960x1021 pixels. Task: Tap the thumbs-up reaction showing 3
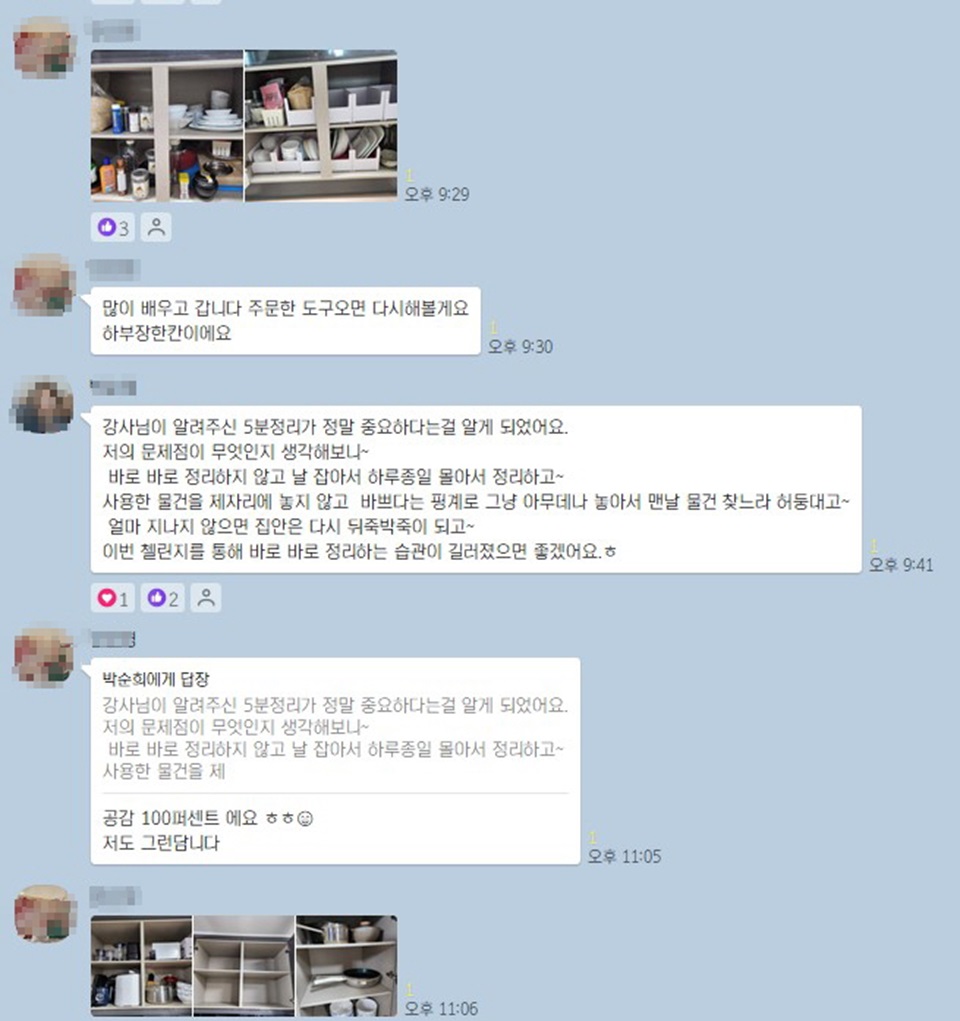(x=113, y=228)
